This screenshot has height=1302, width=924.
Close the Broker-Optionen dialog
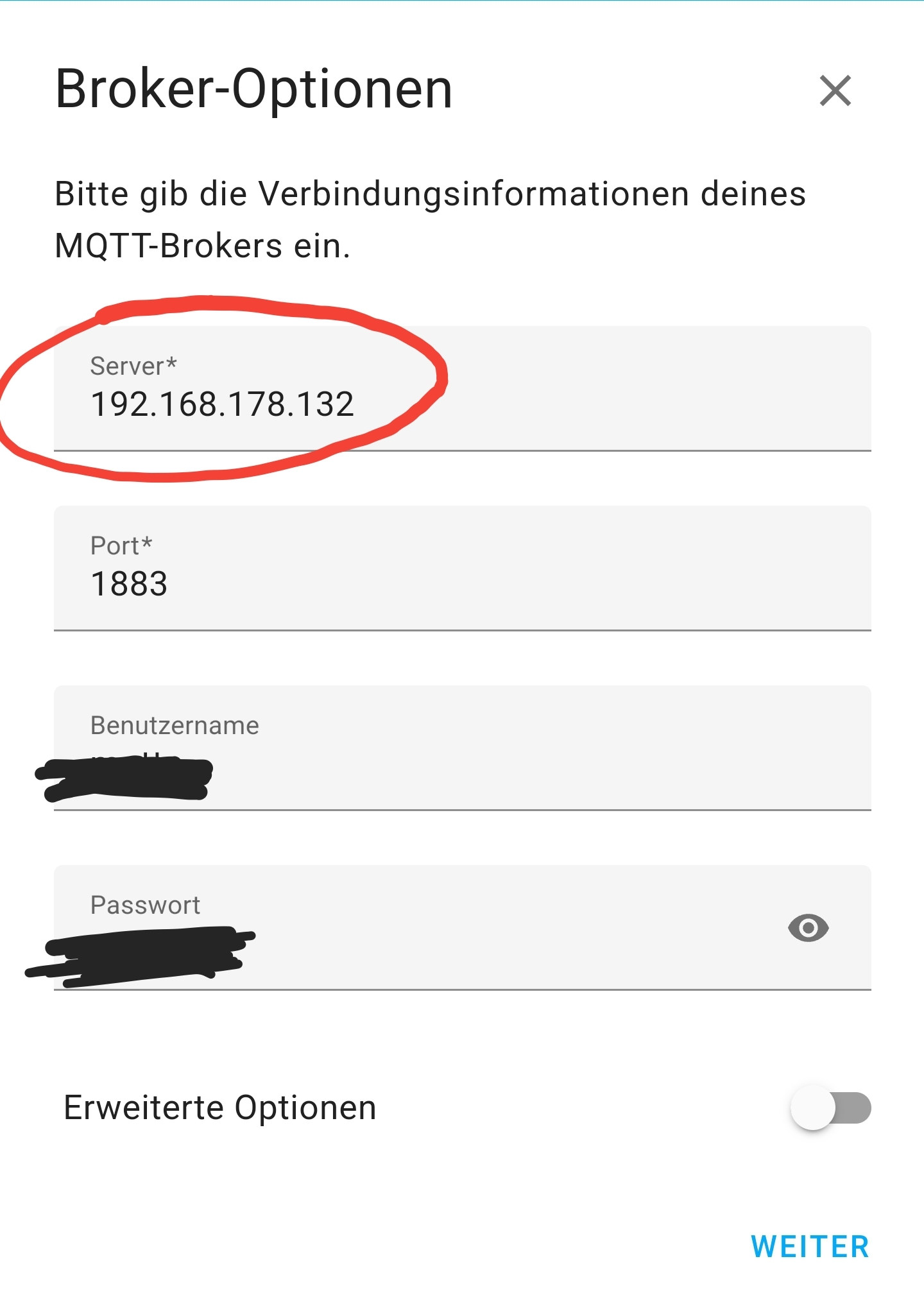pos(835,90)
